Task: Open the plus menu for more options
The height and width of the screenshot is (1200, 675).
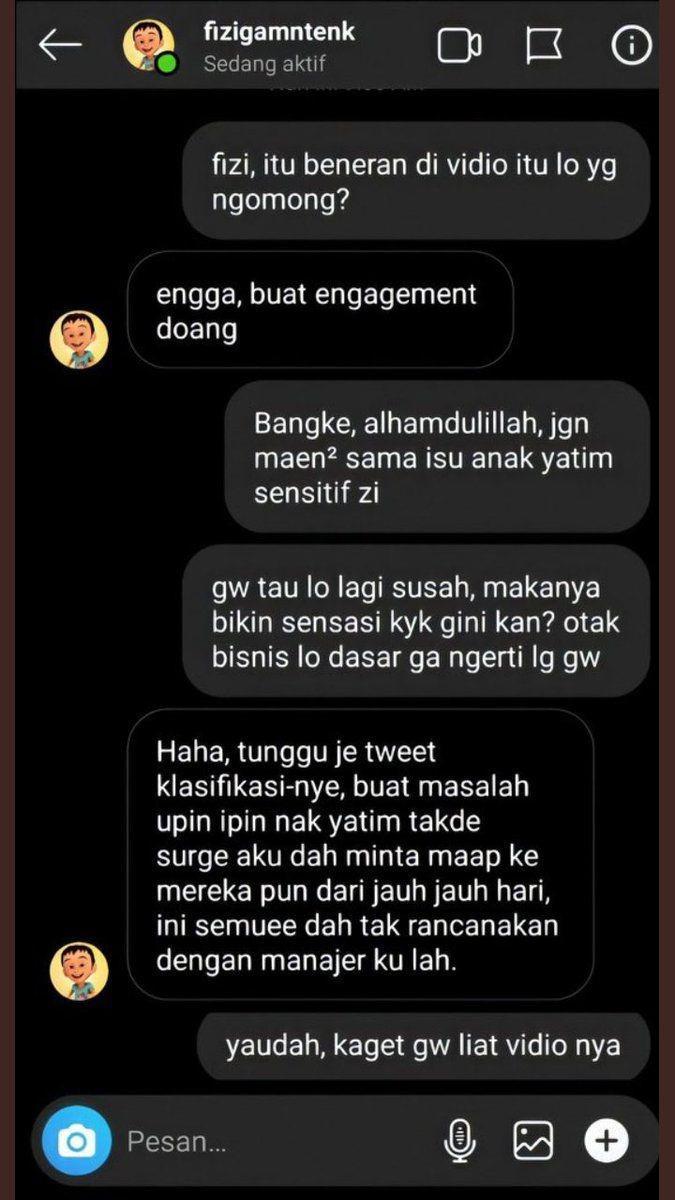Action: [x=606, y=1140]
